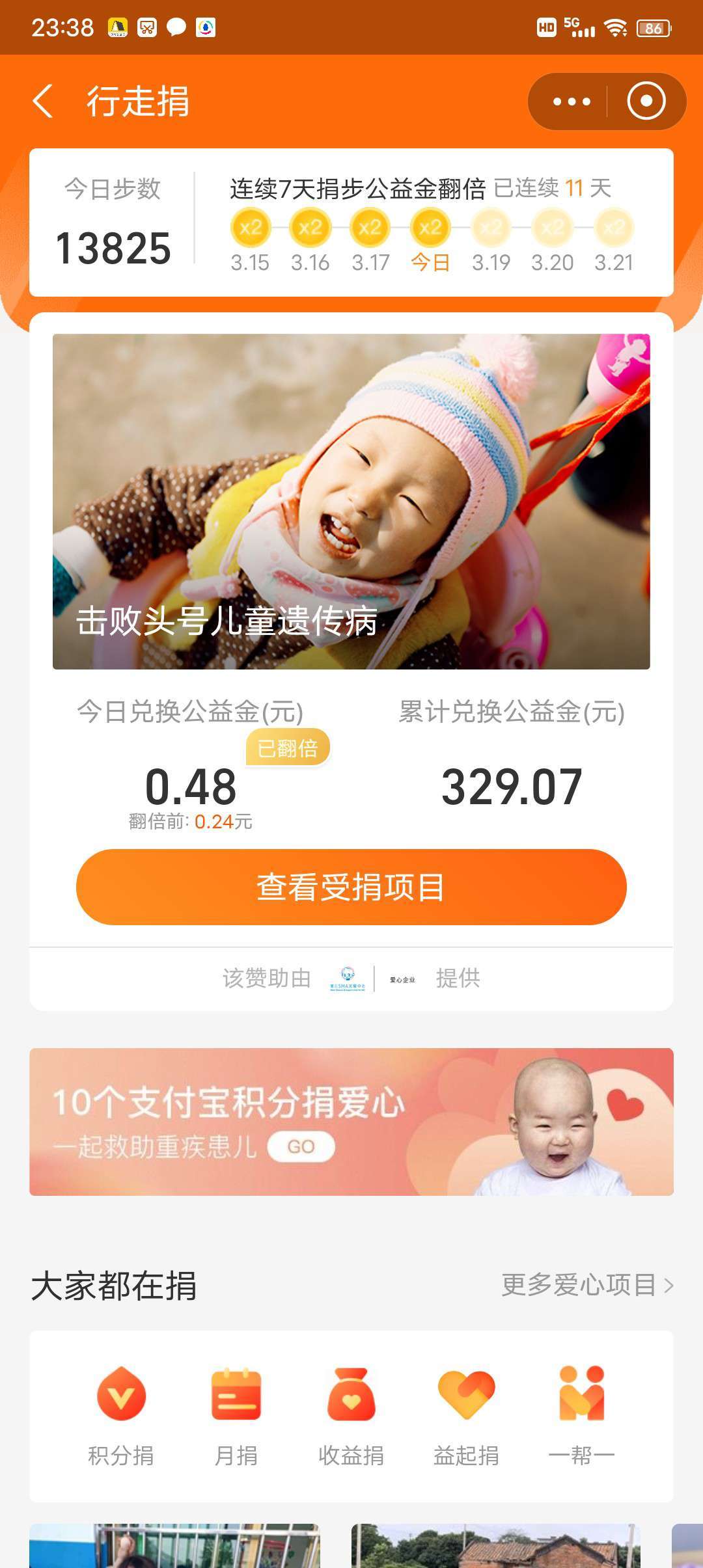Open the mini program more options menu
Viewport: 703px width, 1568px height.
tap(572, 101)
